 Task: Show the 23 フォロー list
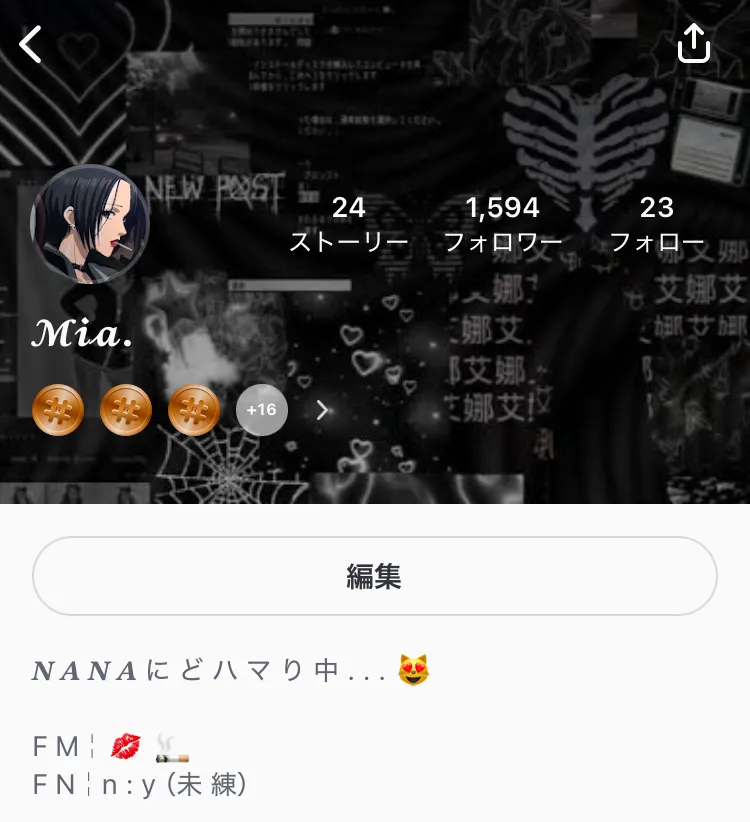click(656, 223)
